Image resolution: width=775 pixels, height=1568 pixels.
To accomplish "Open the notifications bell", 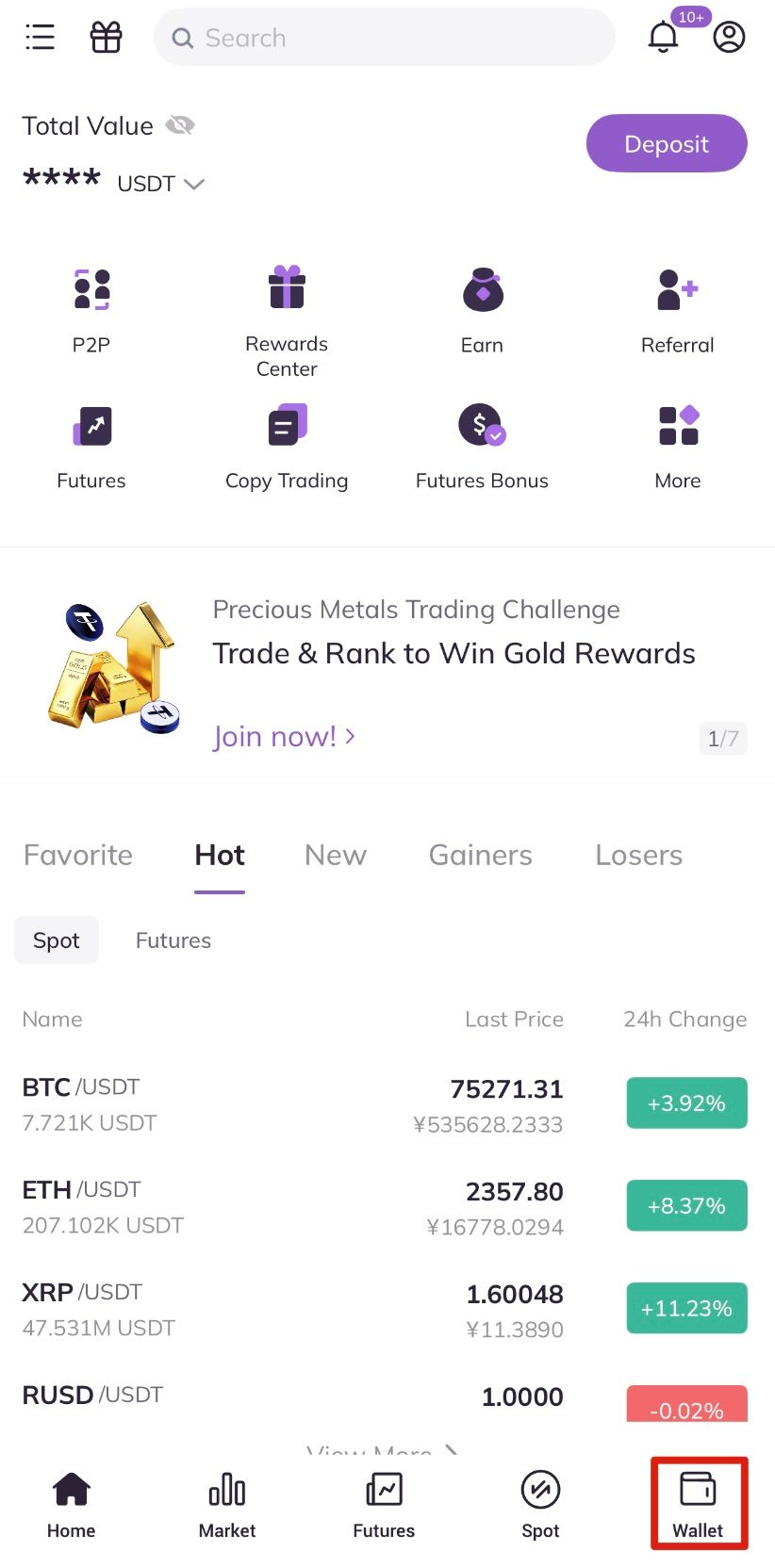I will 664,38.
